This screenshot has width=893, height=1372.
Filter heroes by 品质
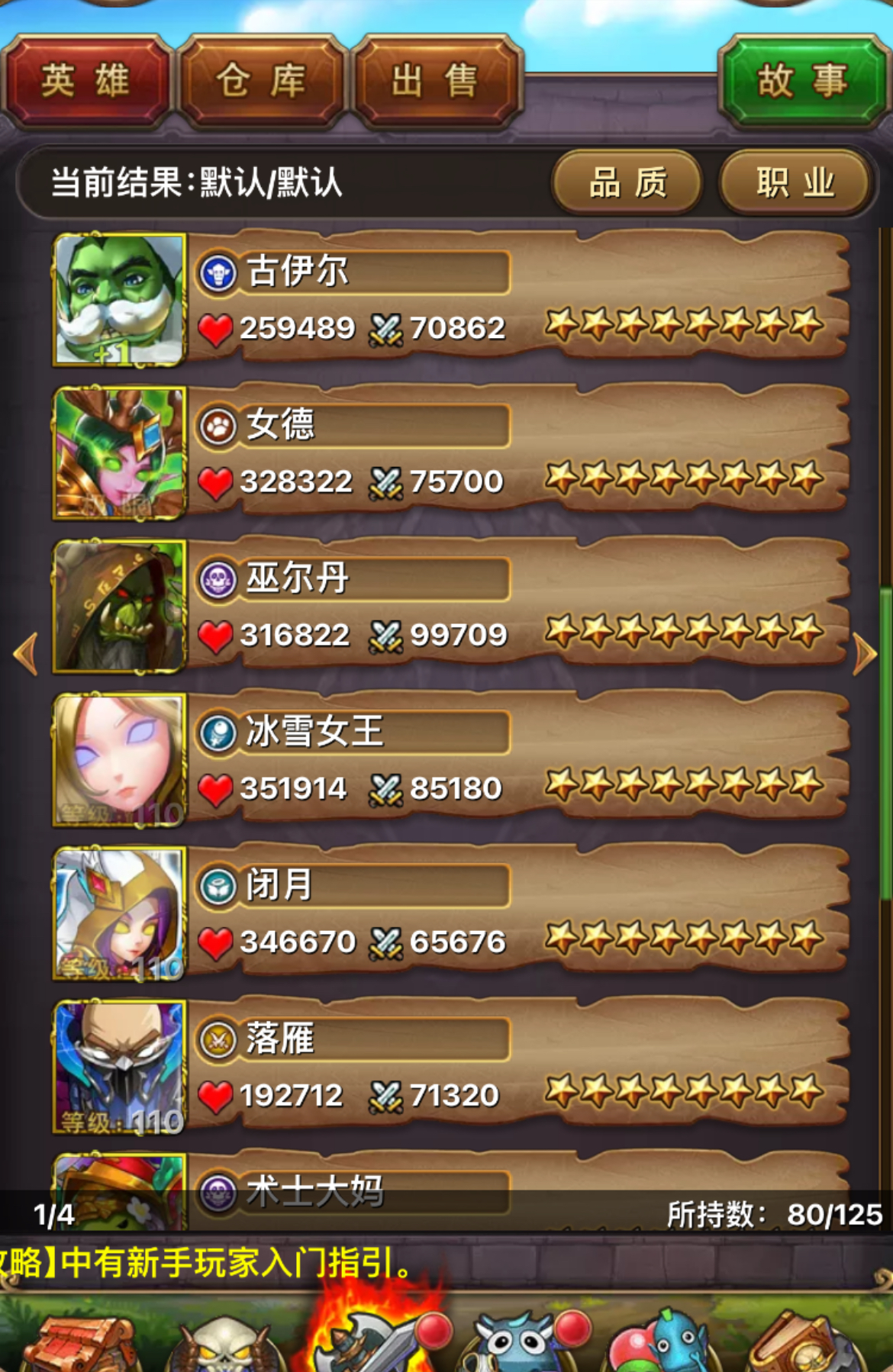coord(627,183)
